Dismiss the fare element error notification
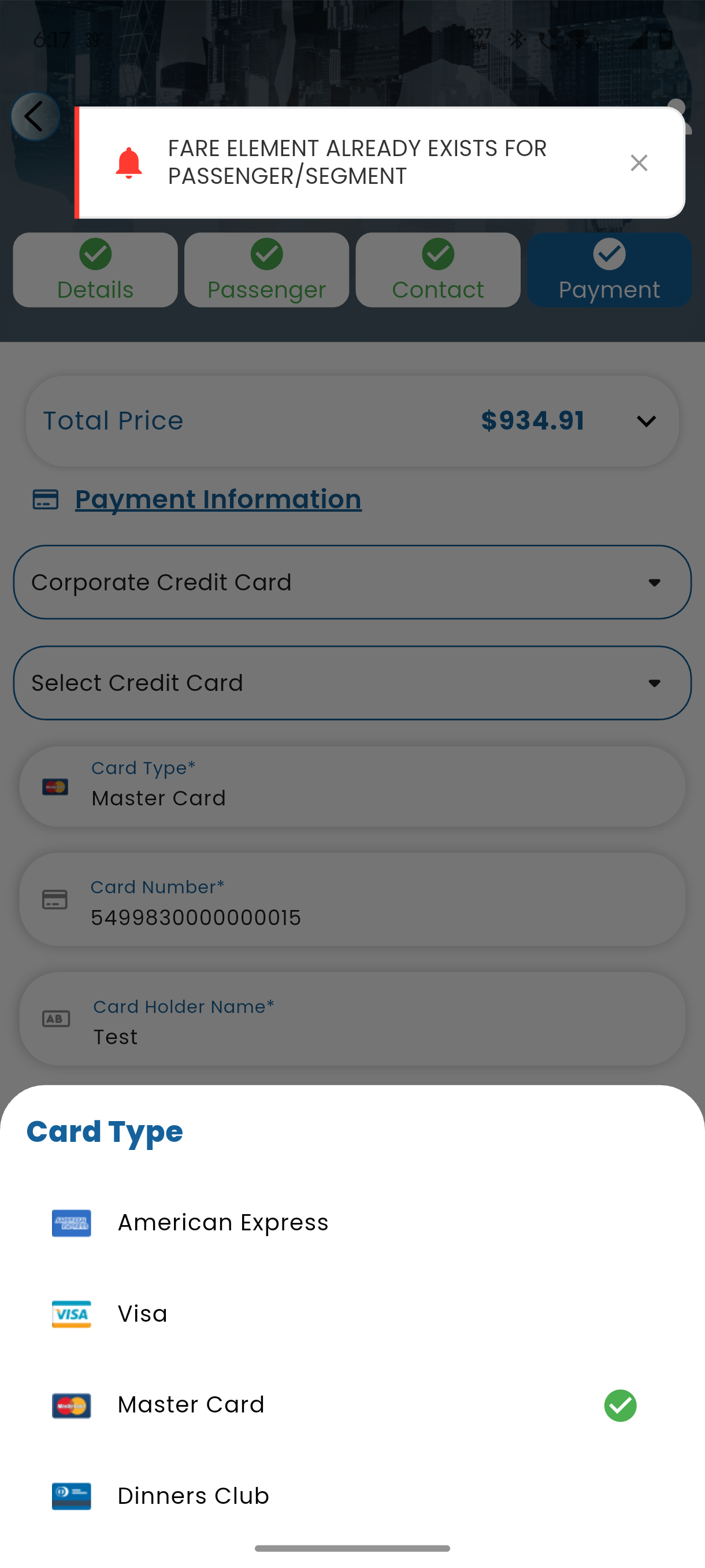The width and height of the screenshot is (705, 1568). pyautogui.click(x=639, y=162)
